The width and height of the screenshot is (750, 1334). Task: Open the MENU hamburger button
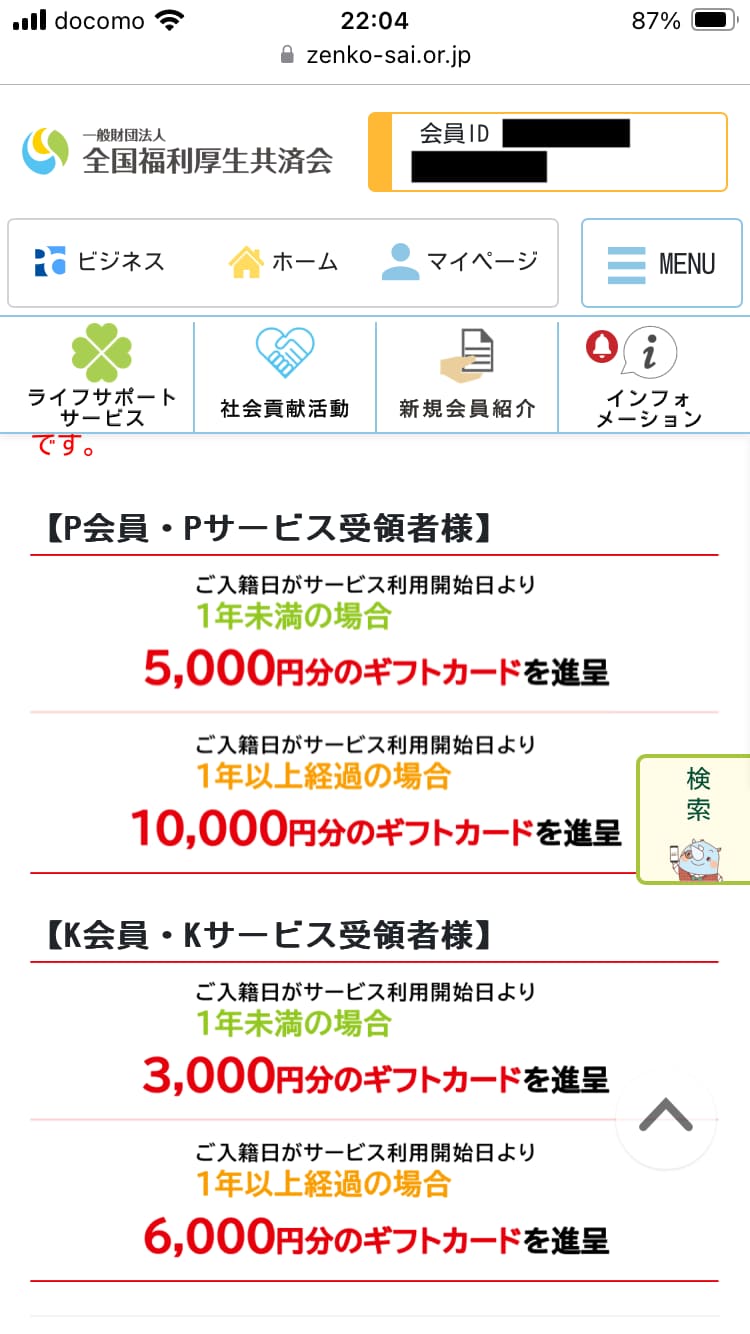[x=661, y=263]
